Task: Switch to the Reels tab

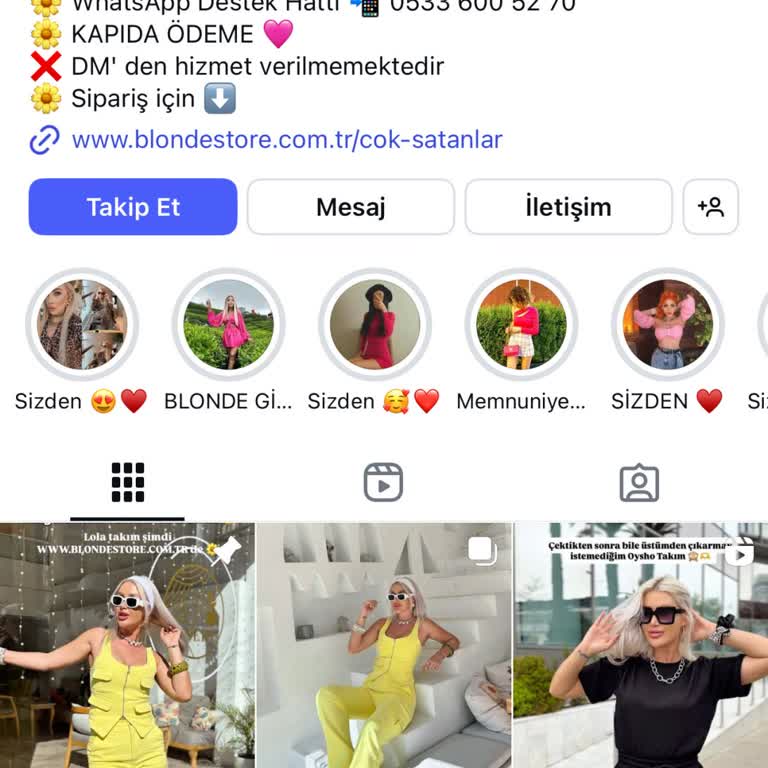Action: [383, 482]
